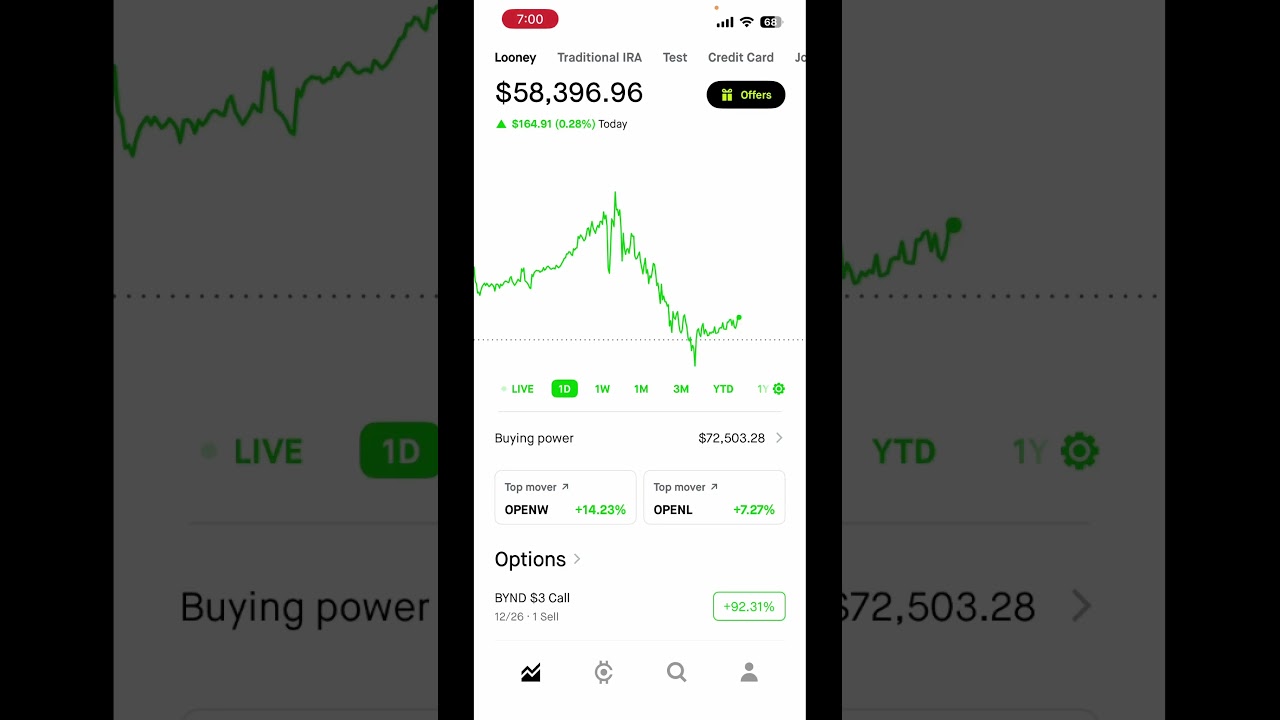Open Buying power details
1280x720 pixels.
coord(640,438)
